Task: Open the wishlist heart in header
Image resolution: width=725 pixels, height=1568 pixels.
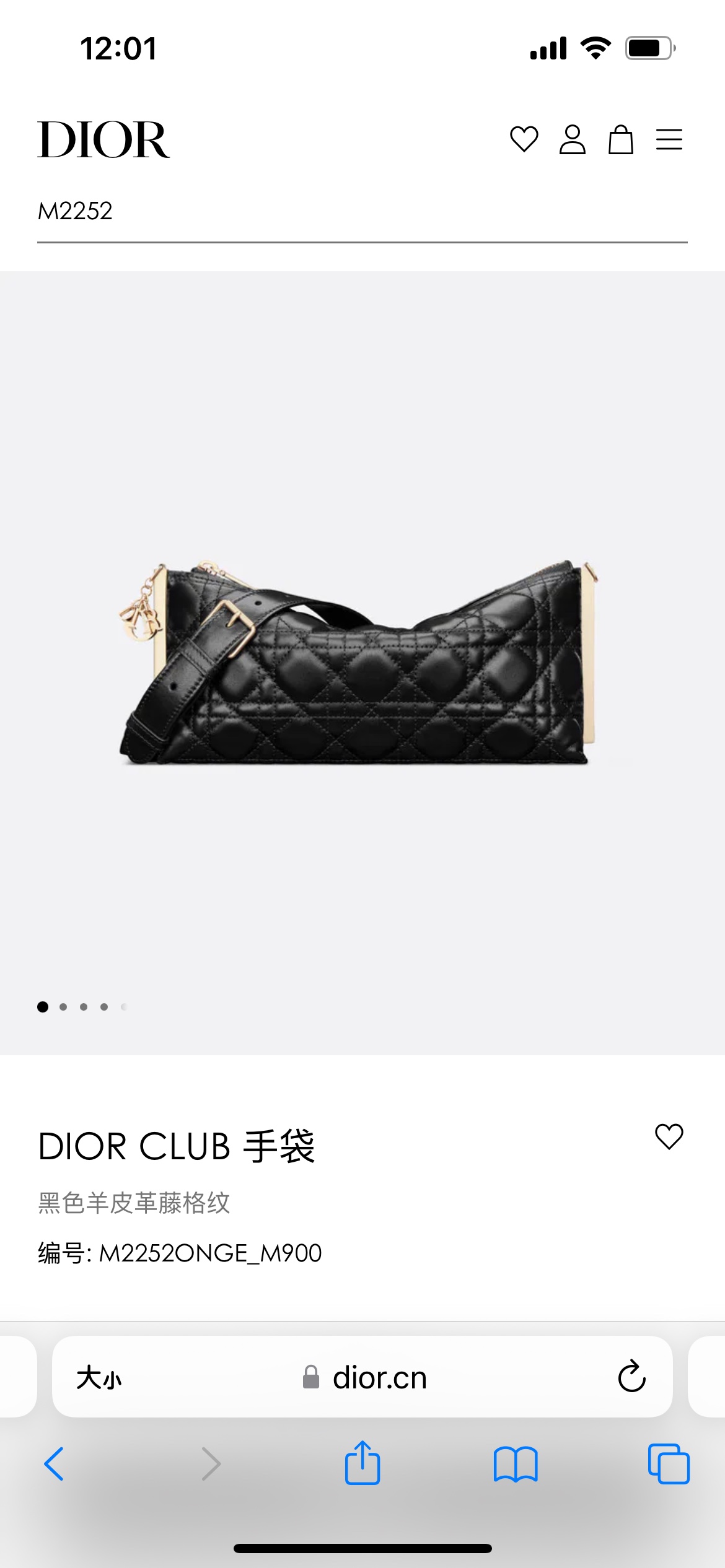Action: pyautogui.click(x=524, y=139)
